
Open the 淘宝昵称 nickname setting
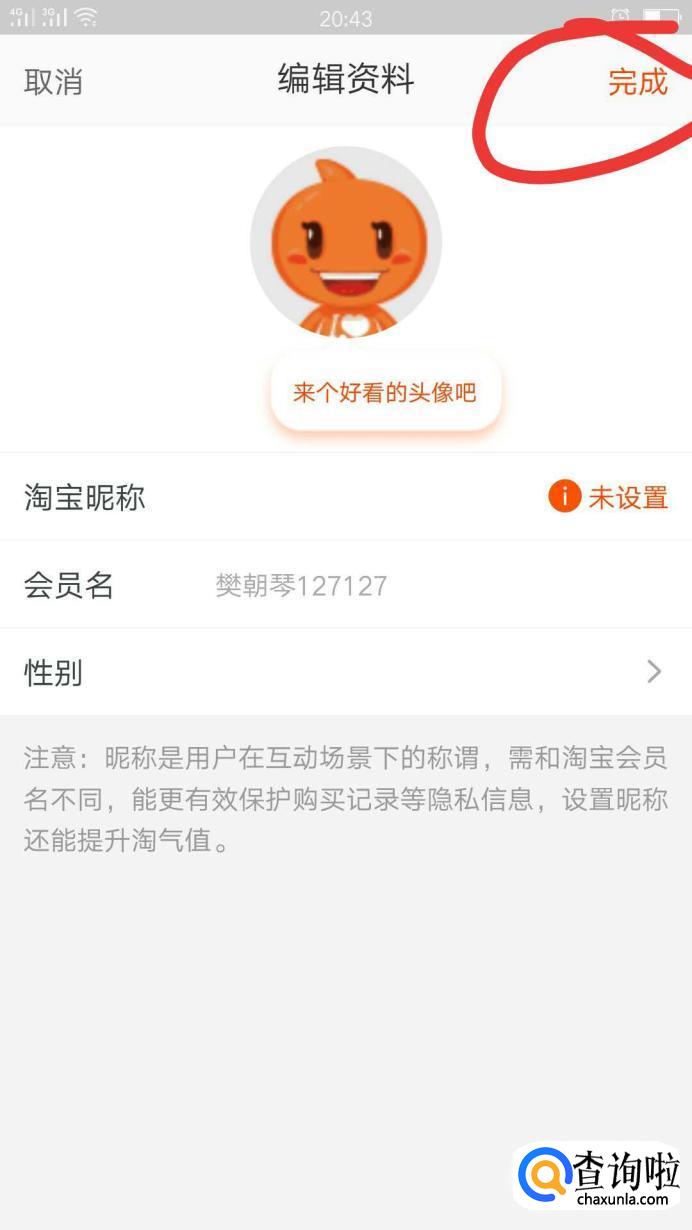click(346, 497)
